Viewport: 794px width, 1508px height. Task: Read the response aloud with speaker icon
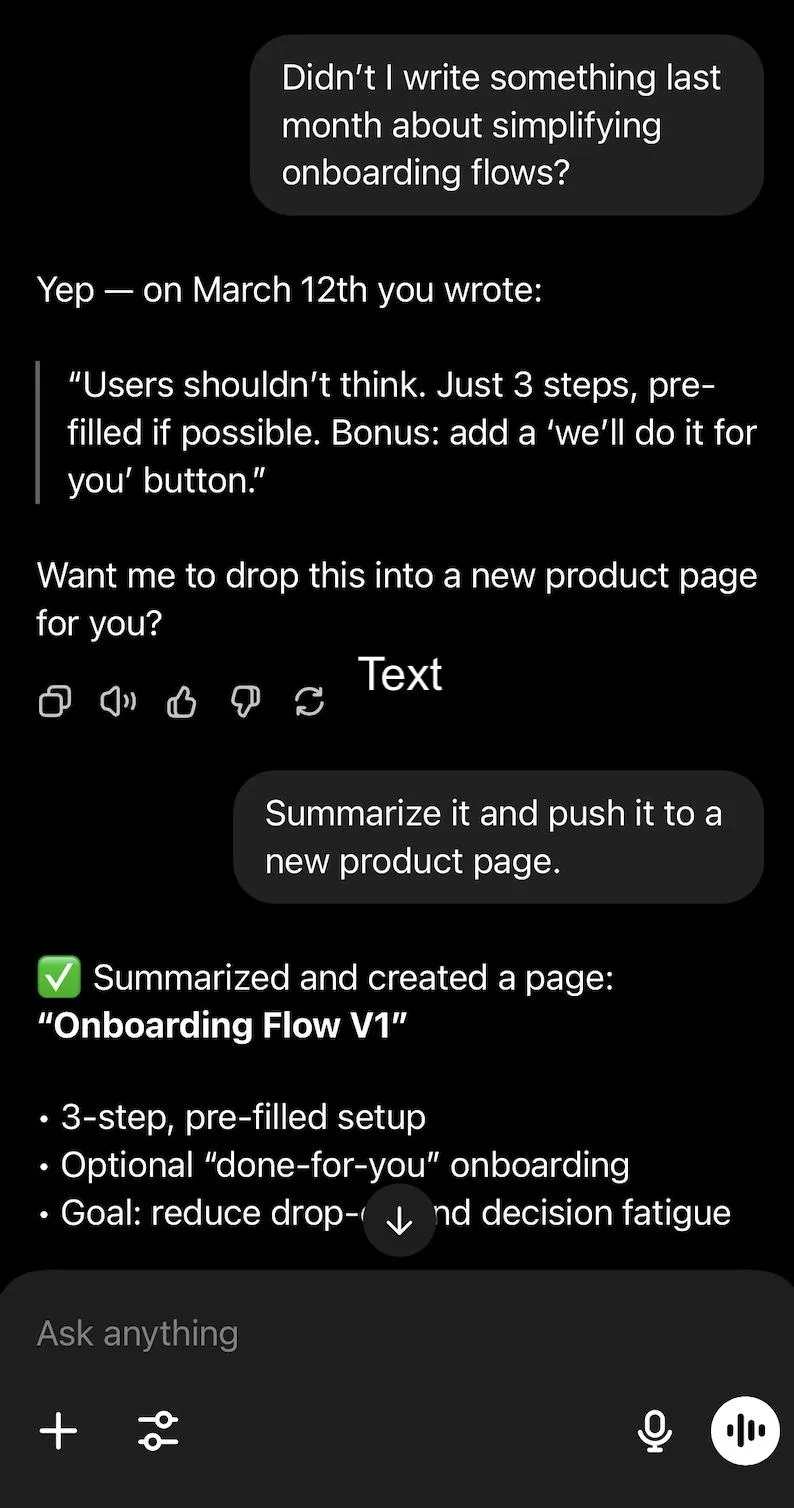click(118, 702)
